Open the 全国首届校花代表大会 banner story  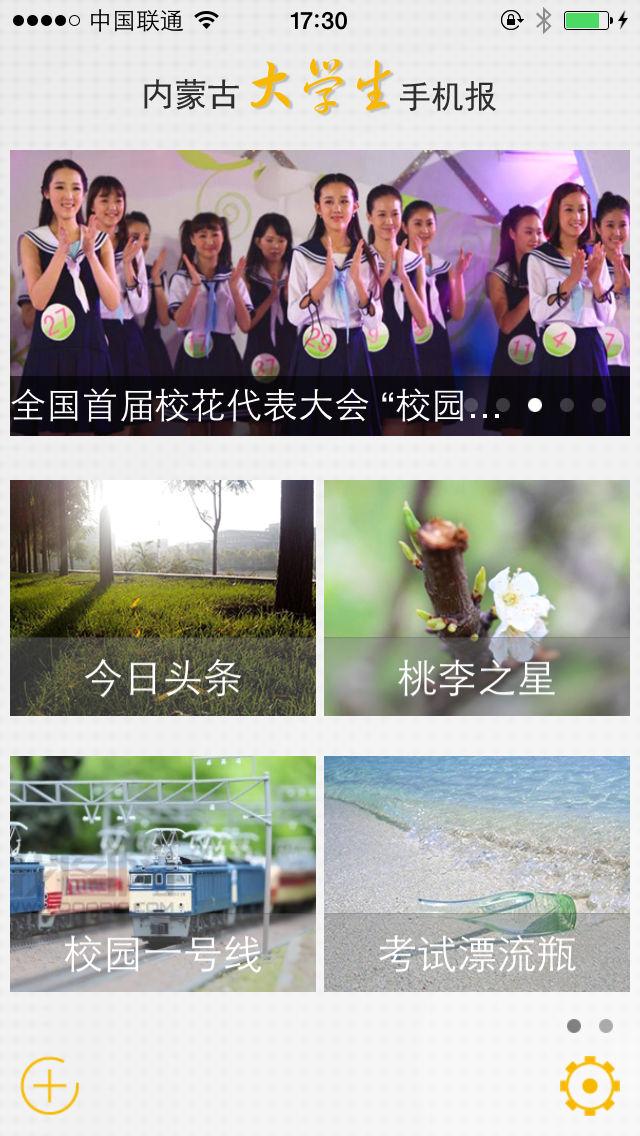coord(320,293)
